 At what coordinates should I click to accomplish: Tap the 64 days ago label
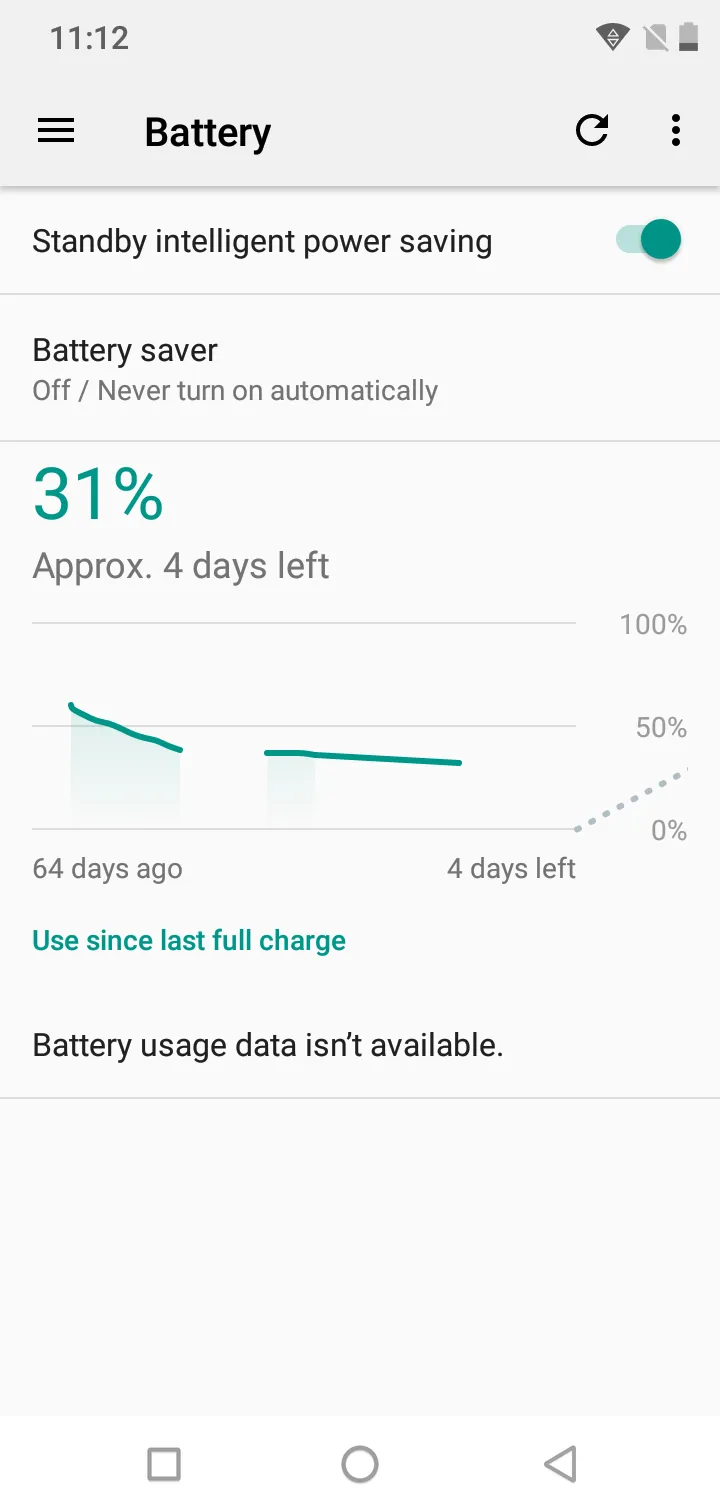tap(107, 868)
